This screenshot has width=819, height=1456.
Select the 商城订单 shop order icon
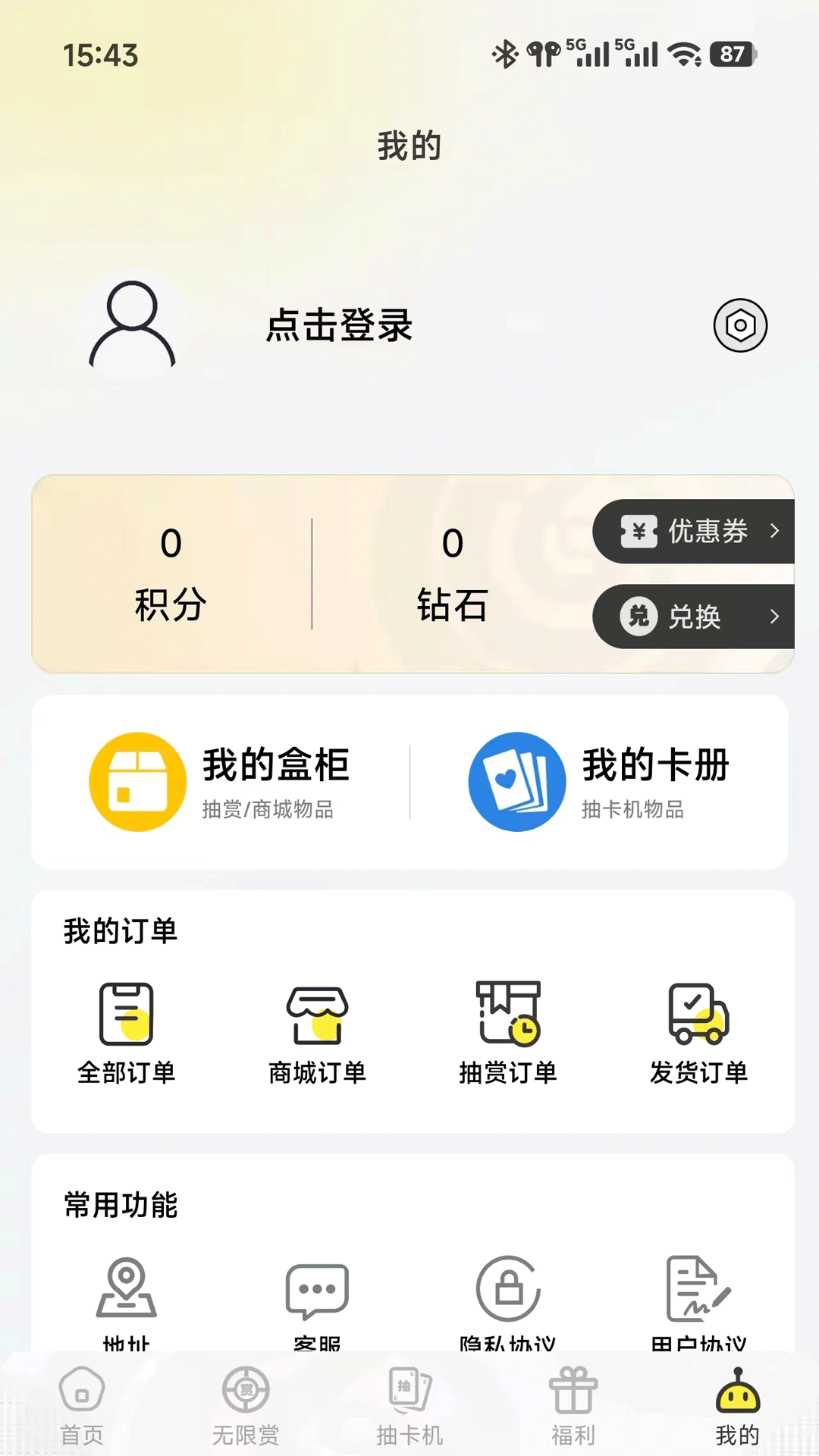(317, 1016)
